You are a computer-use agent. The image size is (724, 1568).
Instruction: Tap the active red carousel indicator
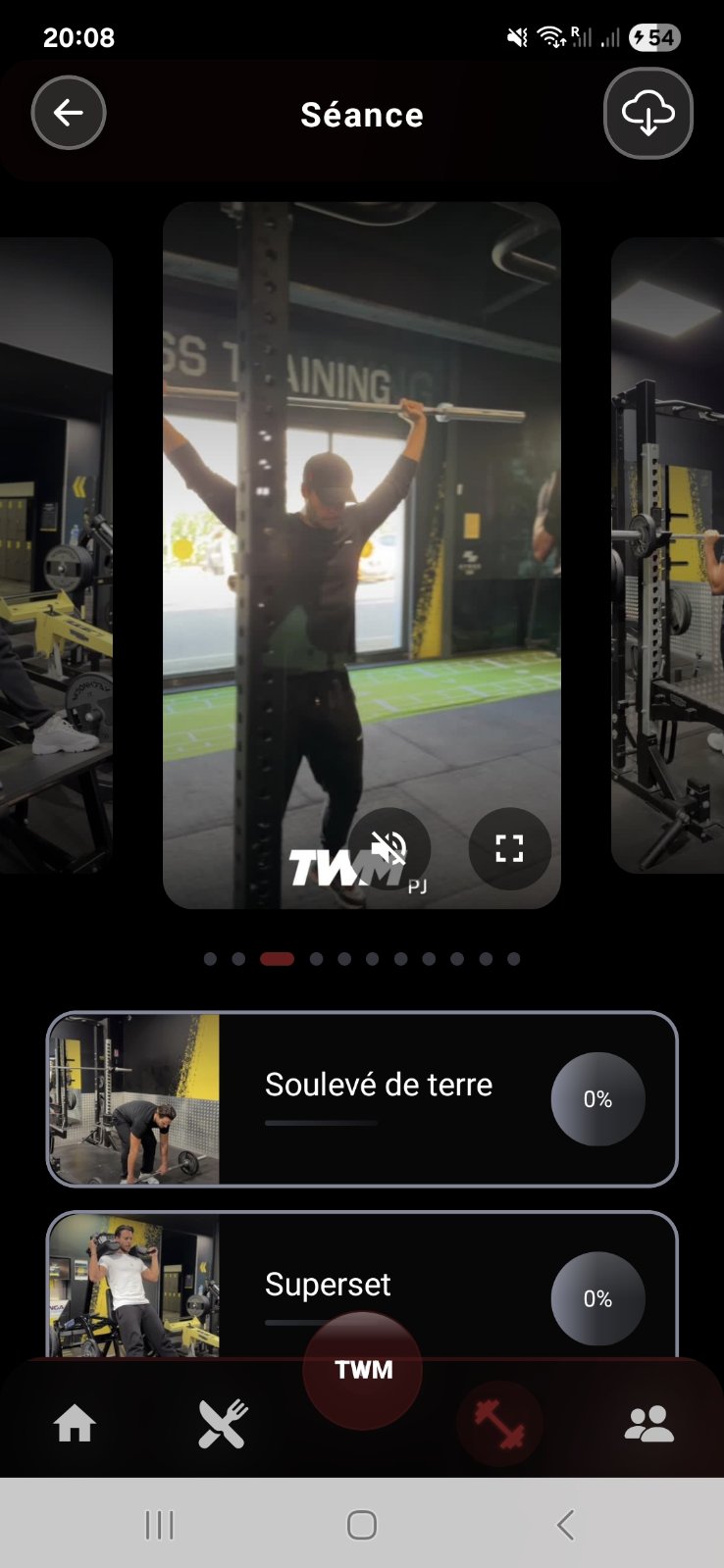pyautogui.click(x=275, y=959)
